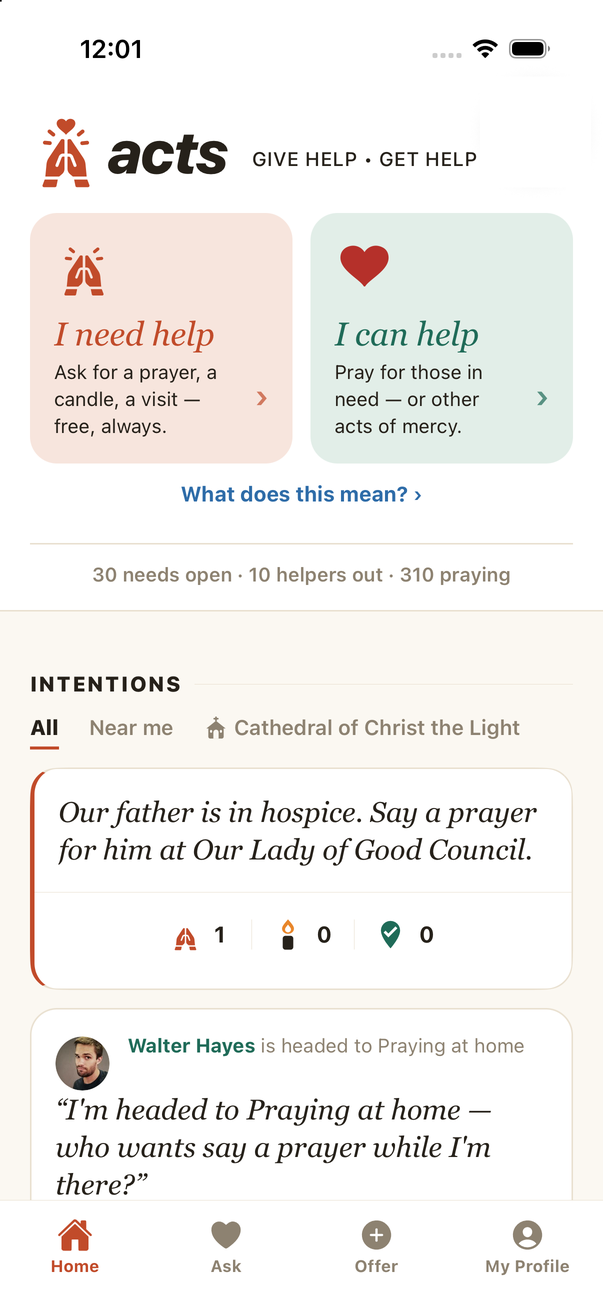603x1311 pixels.
Task: Open the My Profile tab
Action: click(527, 1247)
